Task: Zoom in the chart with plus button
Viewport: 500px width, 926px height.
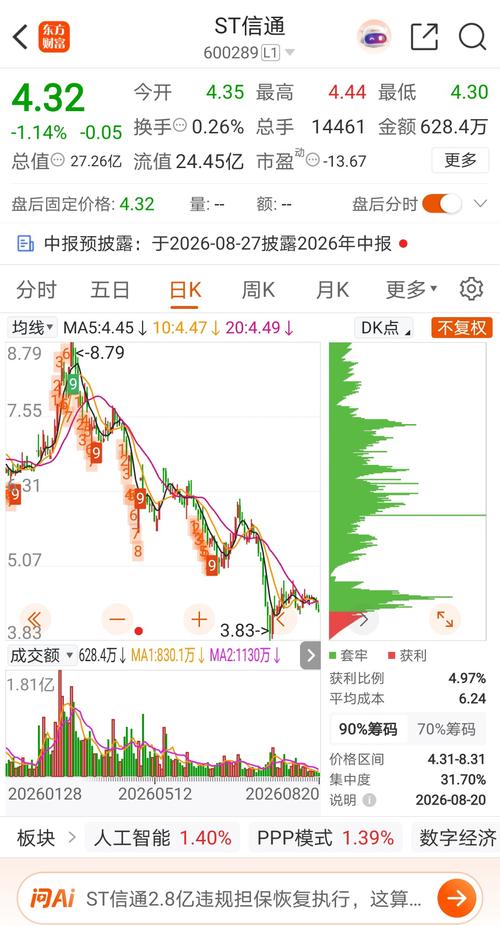Action: 200,619
